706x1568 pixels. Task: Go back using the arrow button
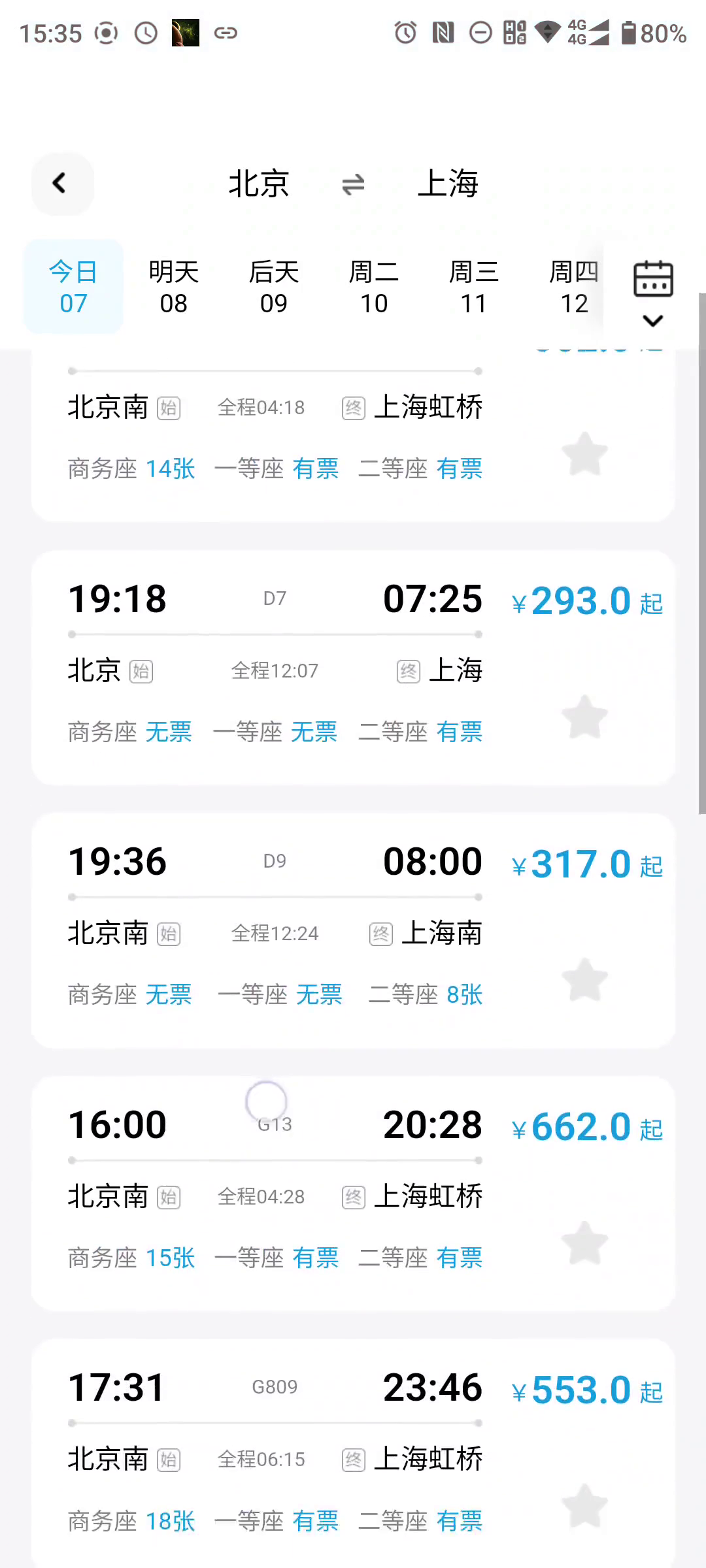pyautogui.click(x=61, y=184)
